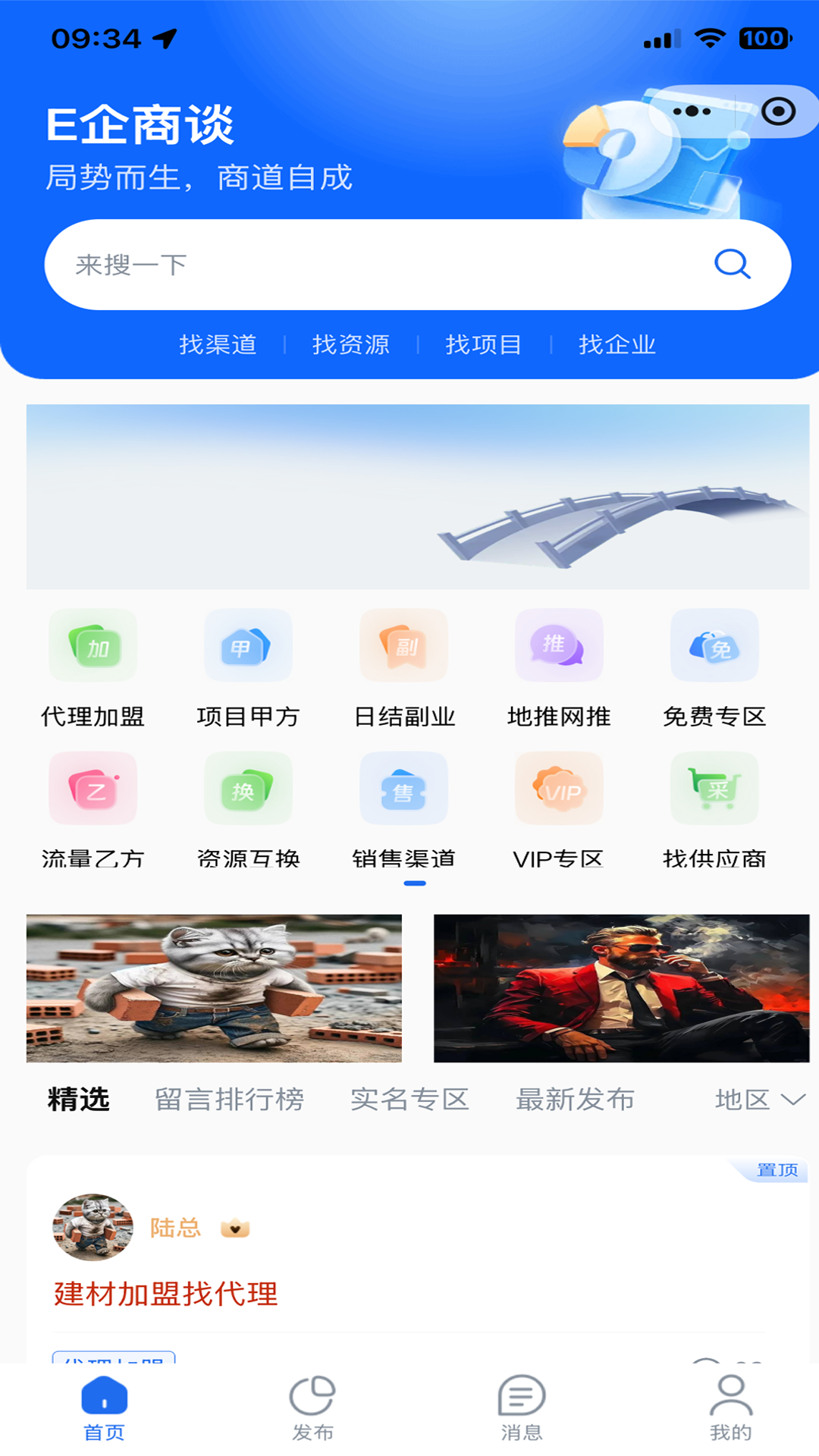Open the 找供应商 shopping cart icon
819x1456 pixels.
pos(714,789)
